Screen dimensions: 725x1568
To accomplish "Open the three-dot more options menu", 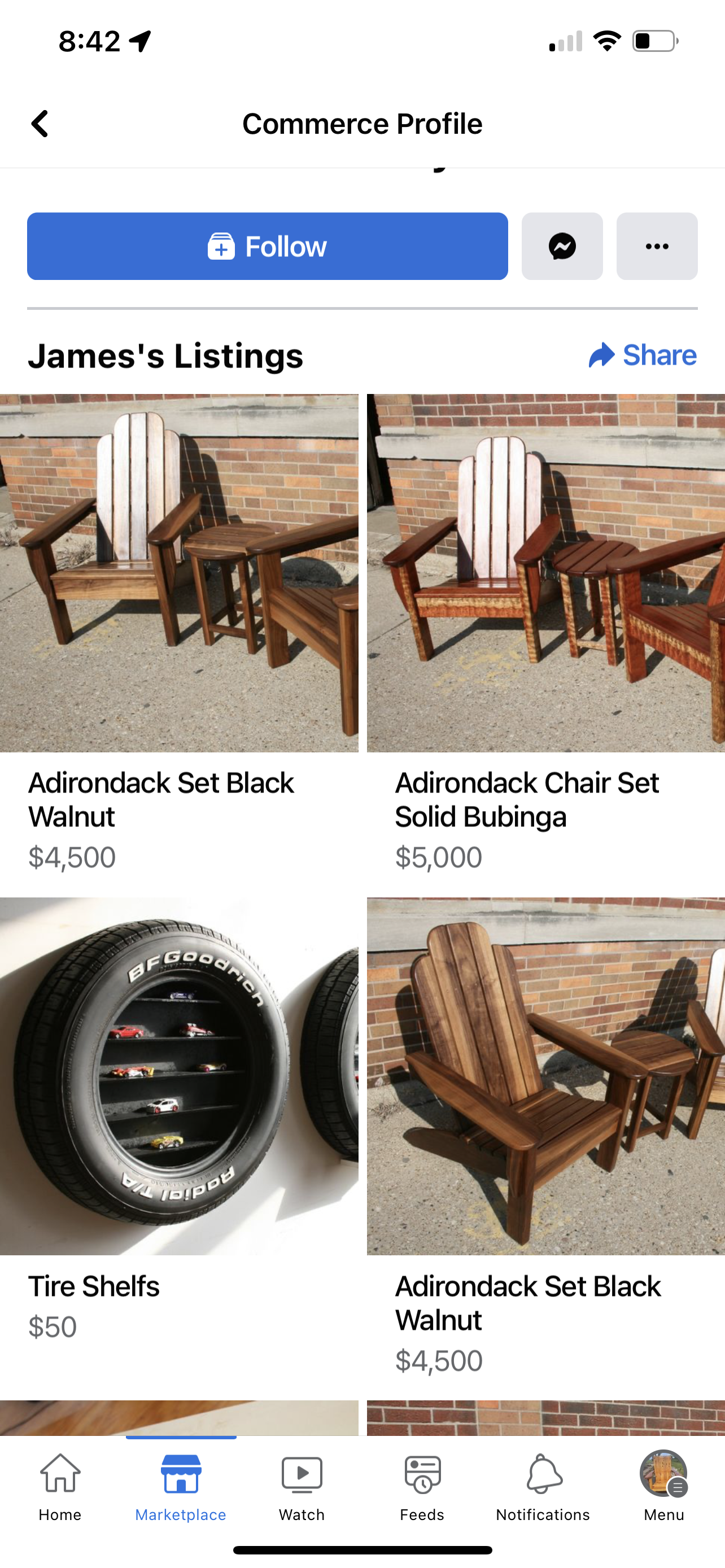I will pyautogui.click(x=657, y=247).
